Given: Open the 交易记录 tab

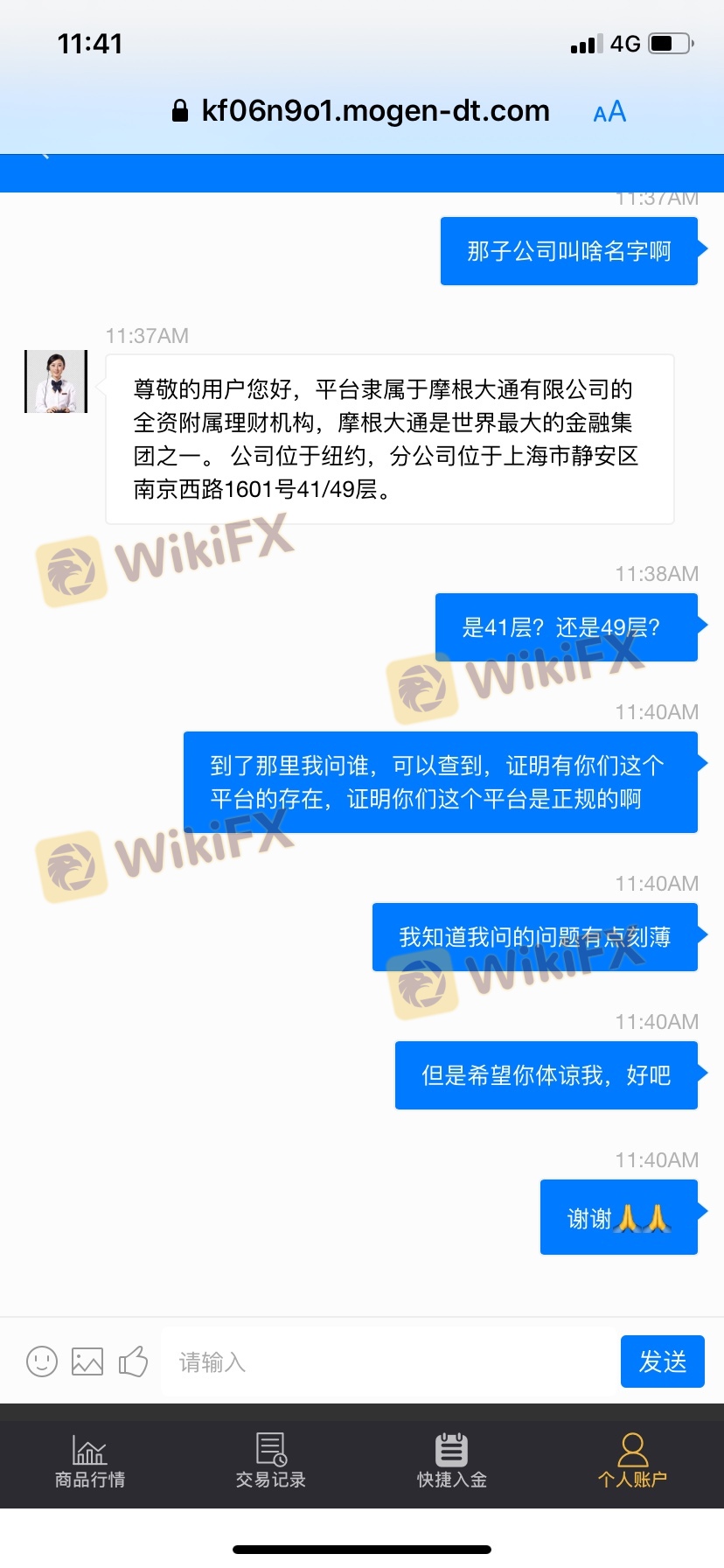Looking at the screenshot, I should point(271,1459).
